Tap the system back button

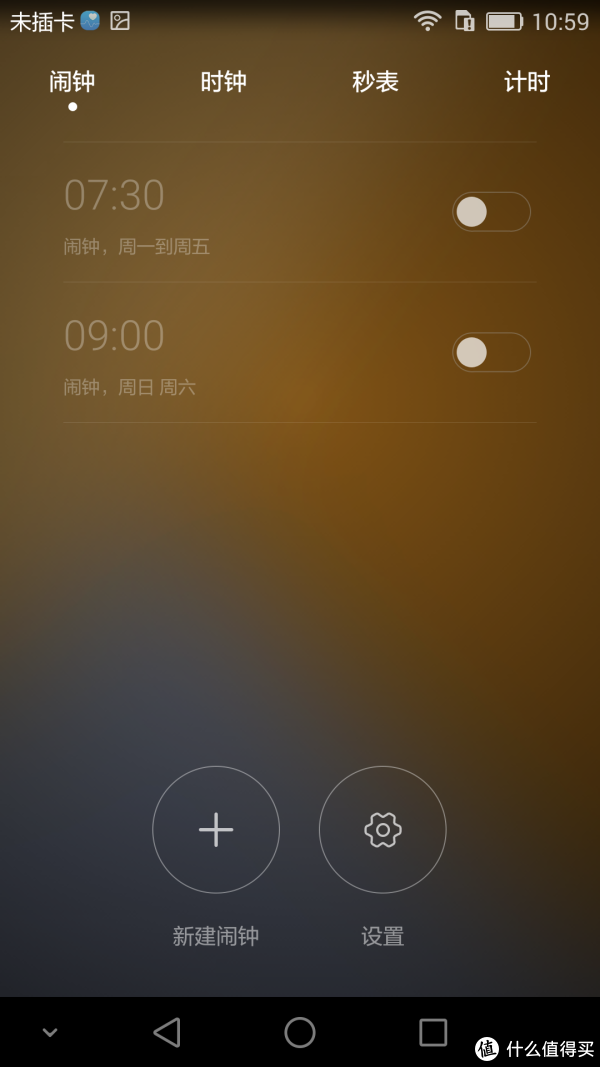tap(167, 1032)
